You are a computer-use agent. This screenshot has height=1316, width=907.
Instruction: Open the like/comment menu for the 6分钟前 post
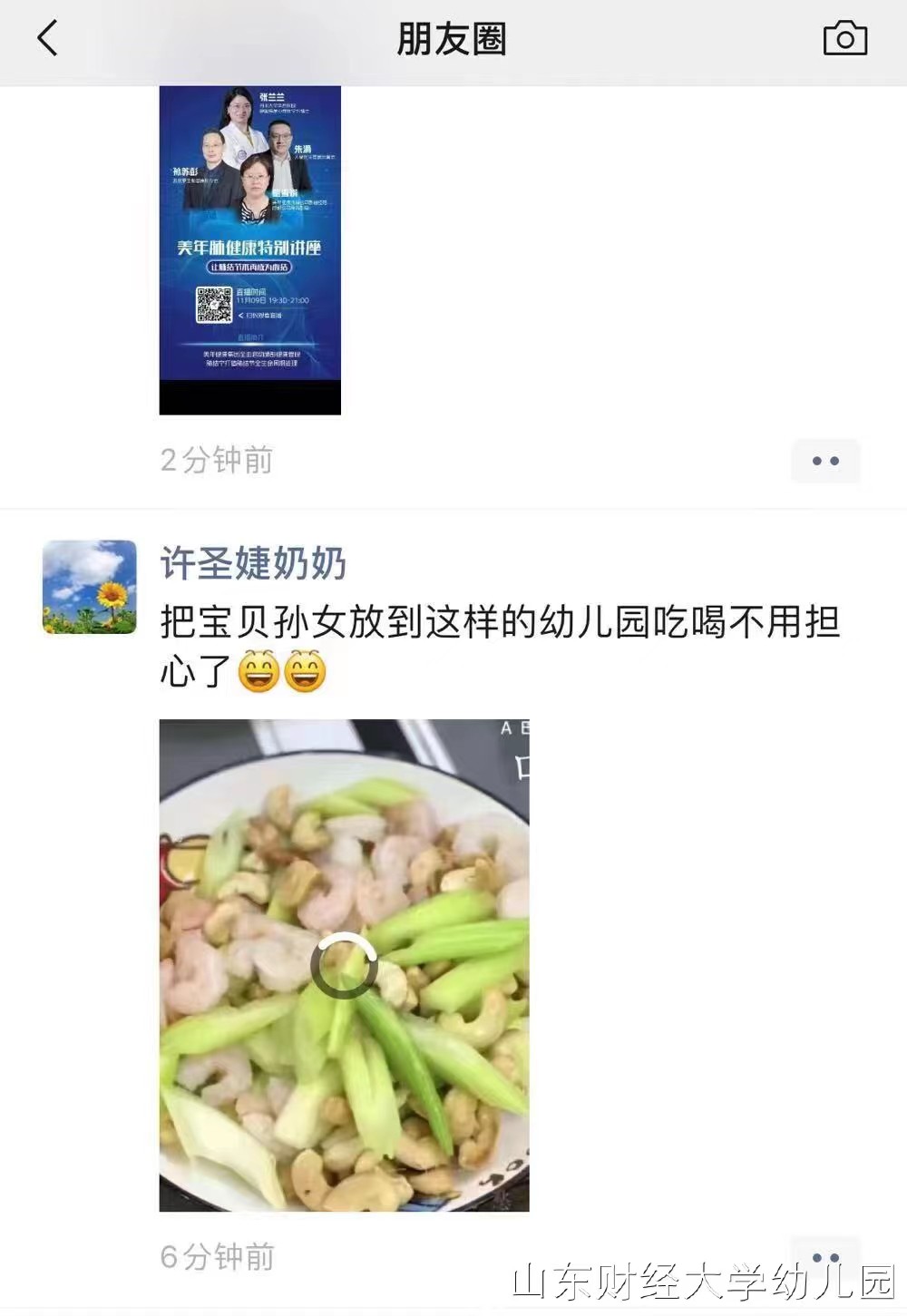(825, 1256)
